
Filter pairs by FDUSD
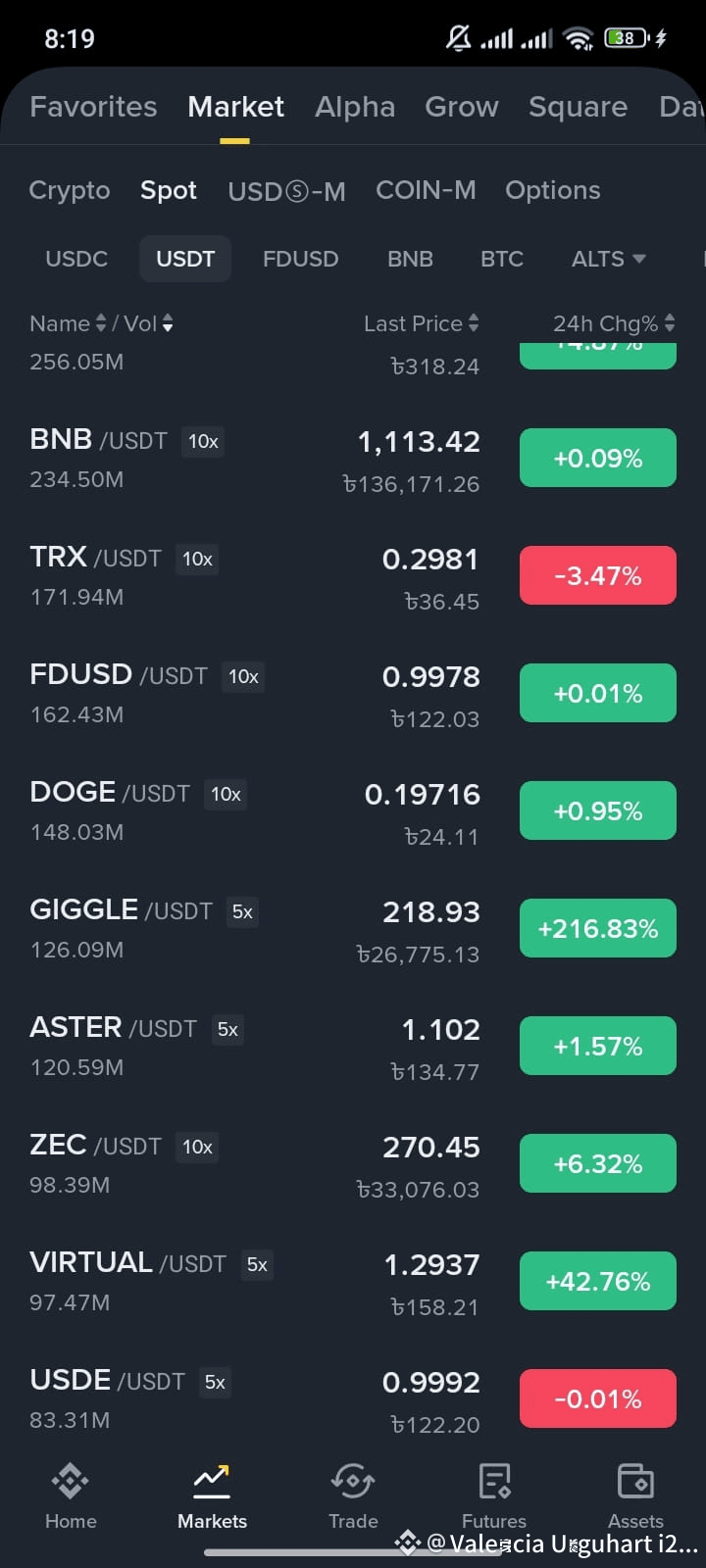[300, 259]
